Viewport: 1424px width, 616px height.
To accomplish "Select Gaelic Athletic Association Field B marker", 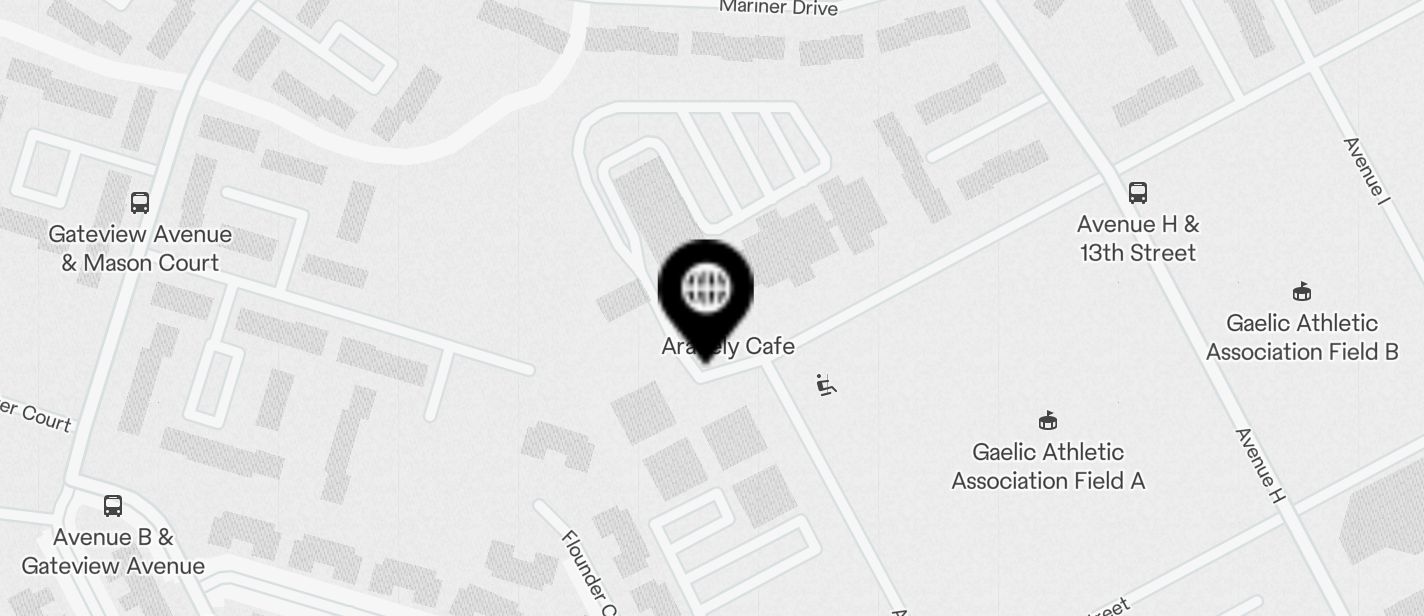I will coord(1301,292).
